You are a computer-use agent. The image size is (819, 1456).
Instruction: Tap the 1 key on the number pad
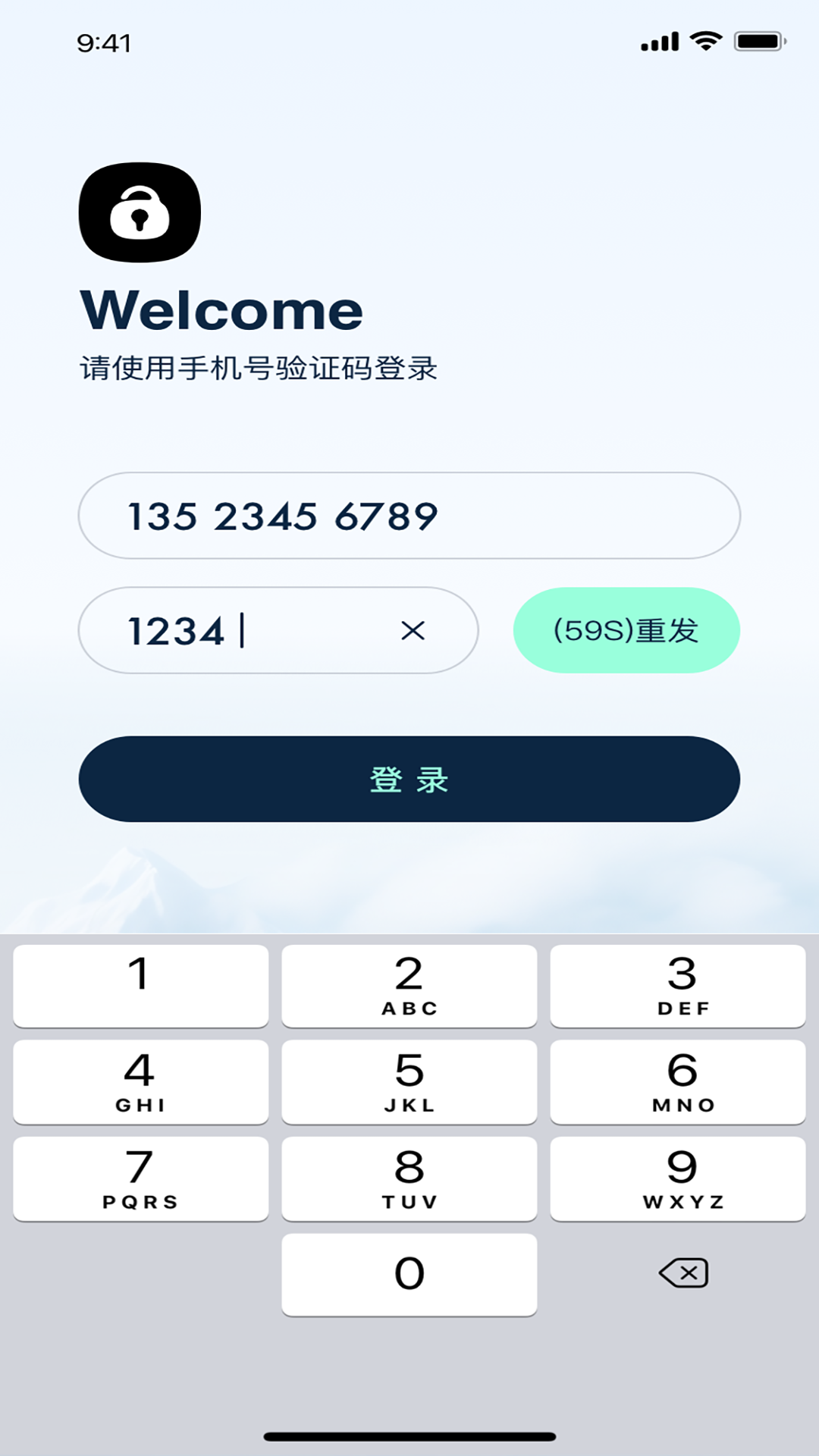[140, 986]
